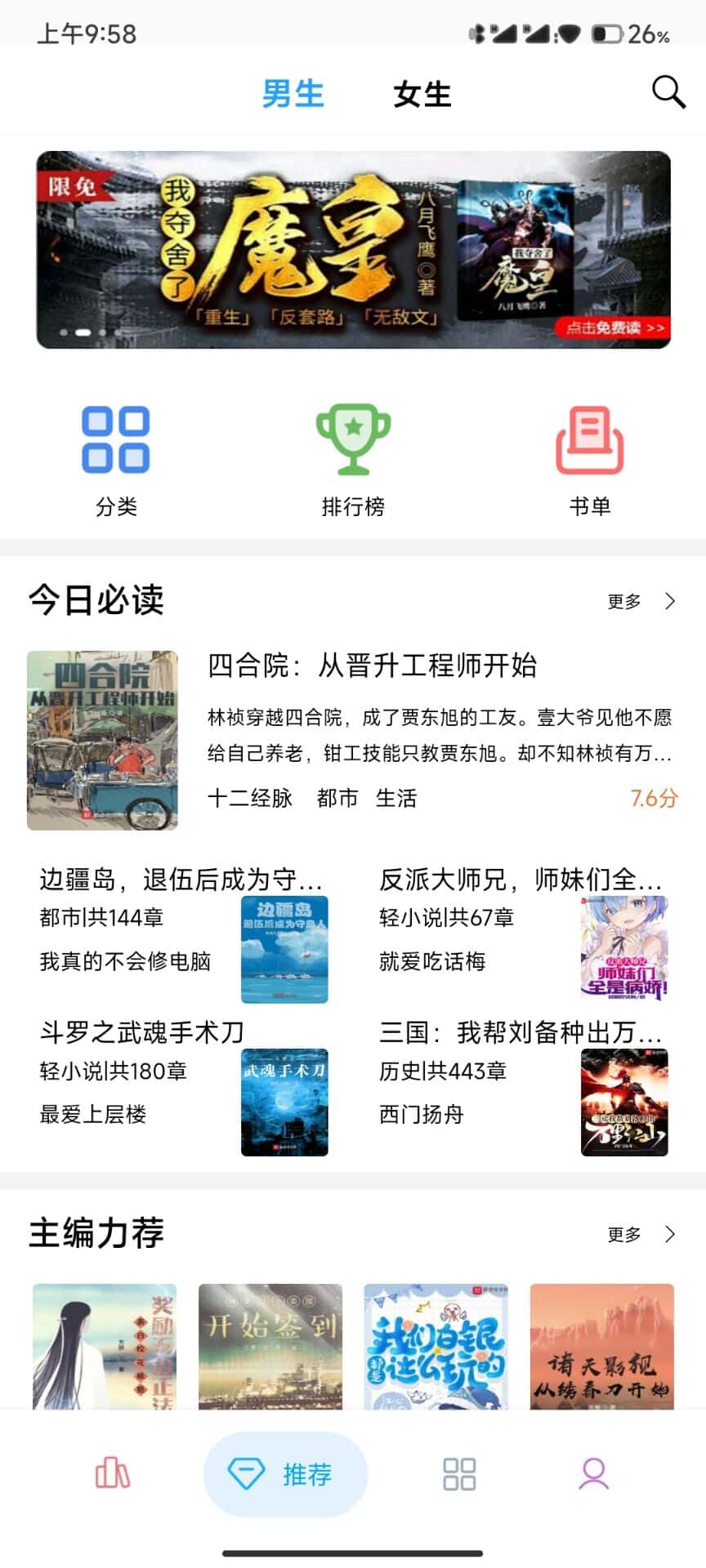
Task: Open the 开始签到 book cover
Action: [270, 1346]
